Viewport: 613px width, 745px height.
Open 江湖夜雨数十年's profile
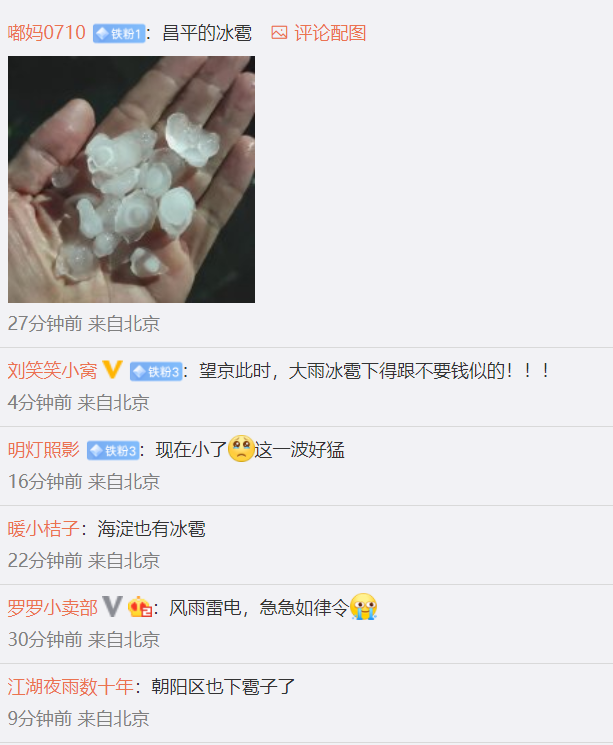coord(70,687)
